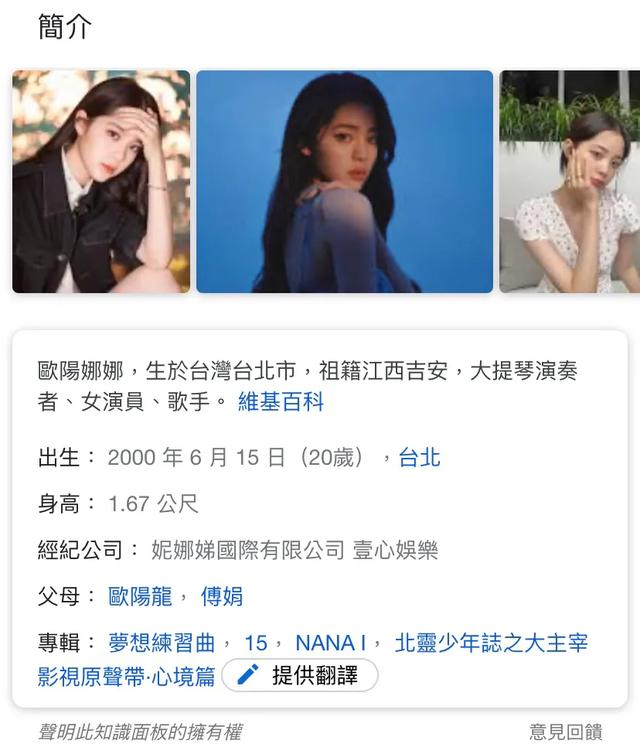Claim this knowledge panel
Screen dimensions: 640x754
[x=139, y=732]
